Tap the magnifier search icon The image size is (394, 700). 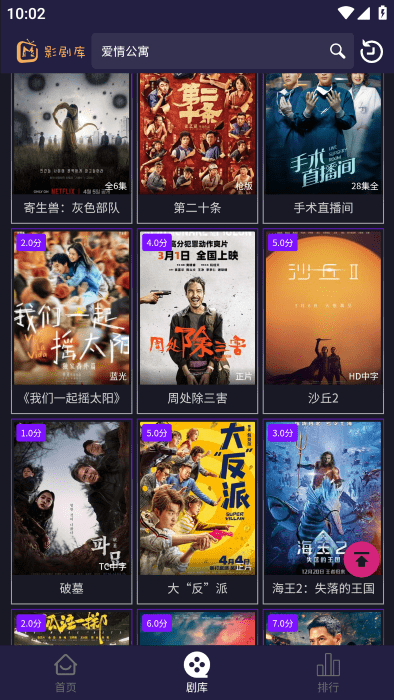click(337, 51)
